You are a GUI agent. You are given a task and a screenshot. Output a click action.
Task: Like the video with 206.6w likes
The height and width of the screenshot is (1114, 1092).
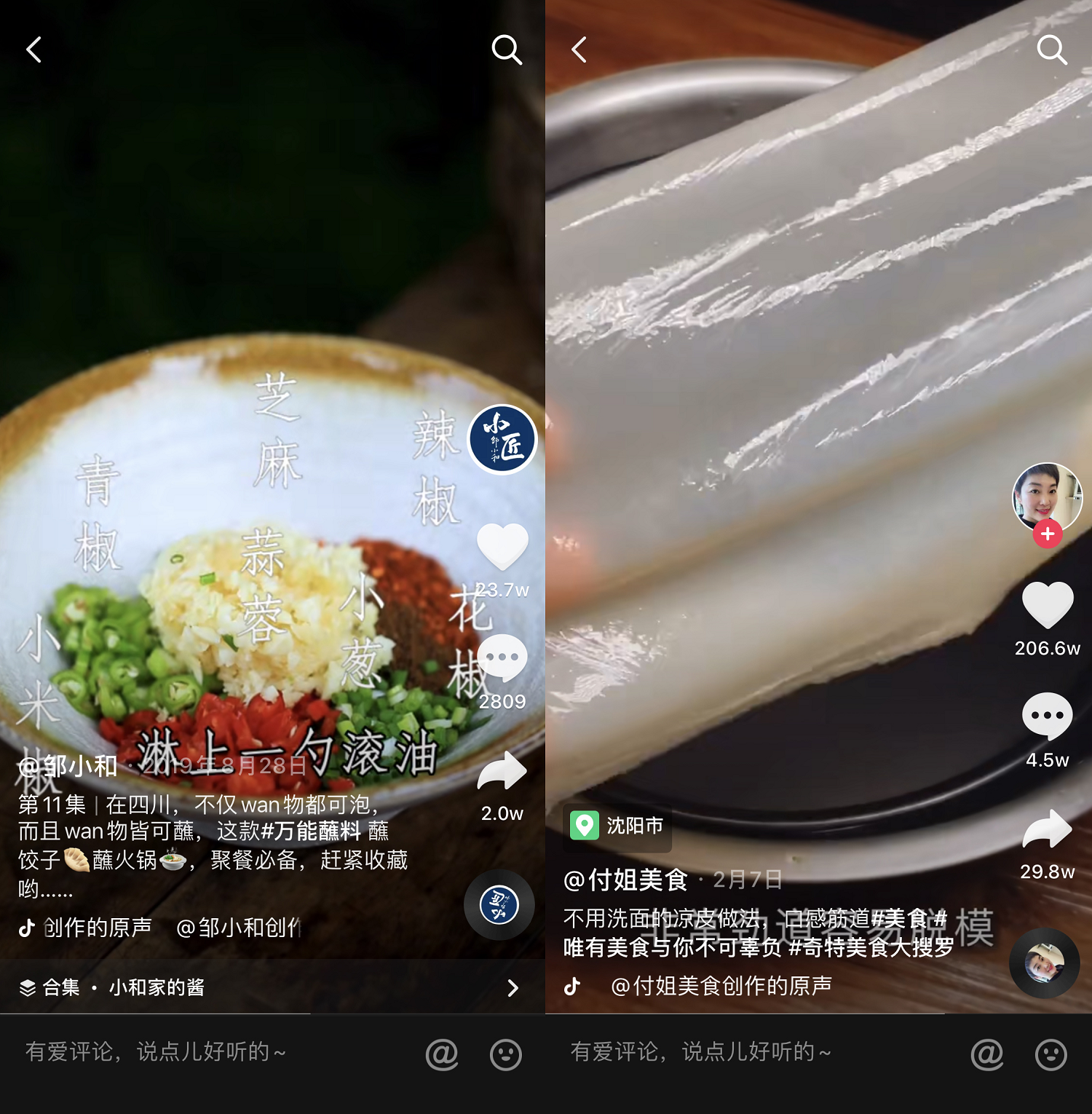tap(1048, 605)
